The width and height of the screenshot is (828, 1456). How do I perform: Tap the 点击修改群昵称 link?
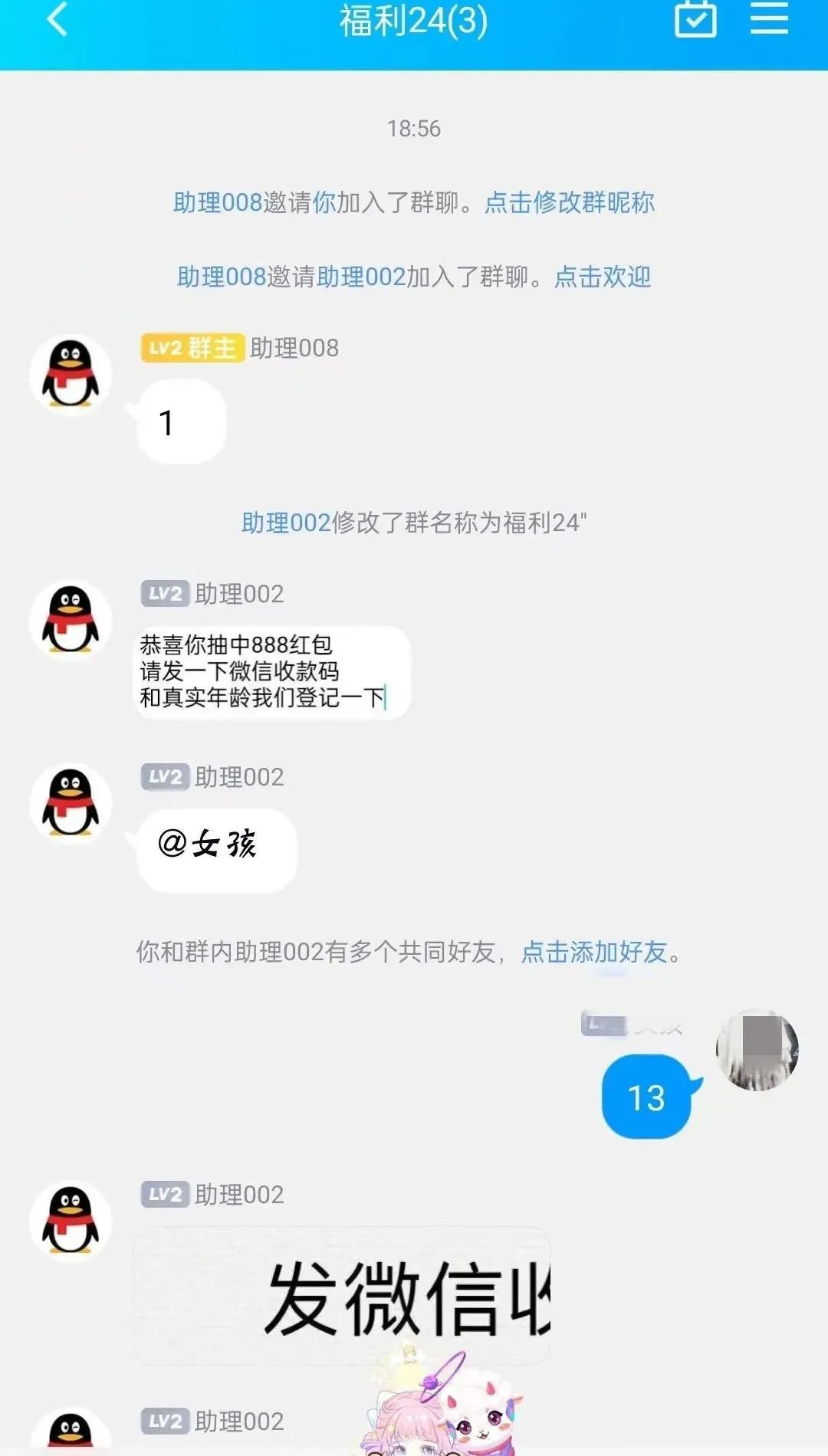(x=571, y=203)
